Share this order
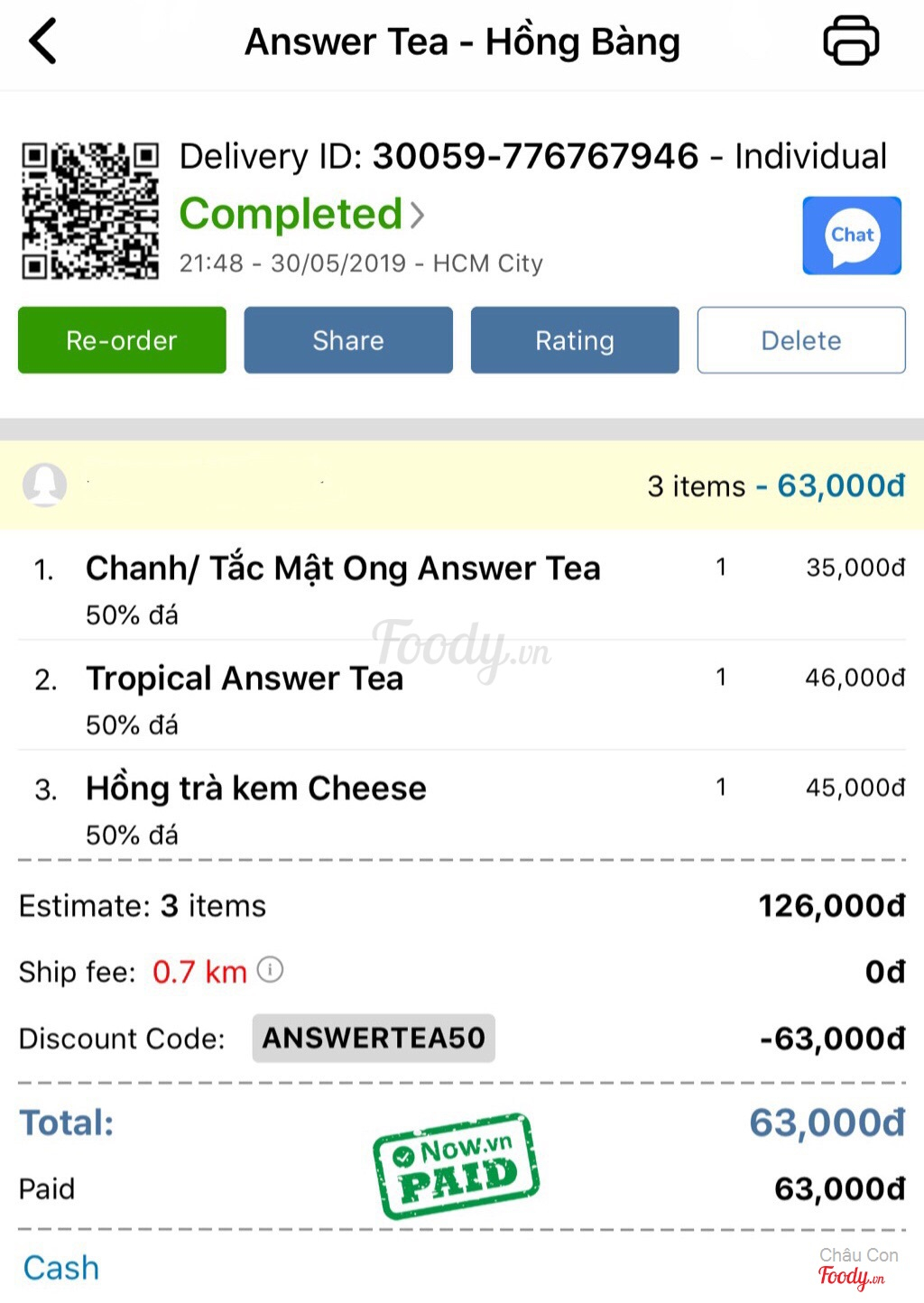 tap(348, 340)
